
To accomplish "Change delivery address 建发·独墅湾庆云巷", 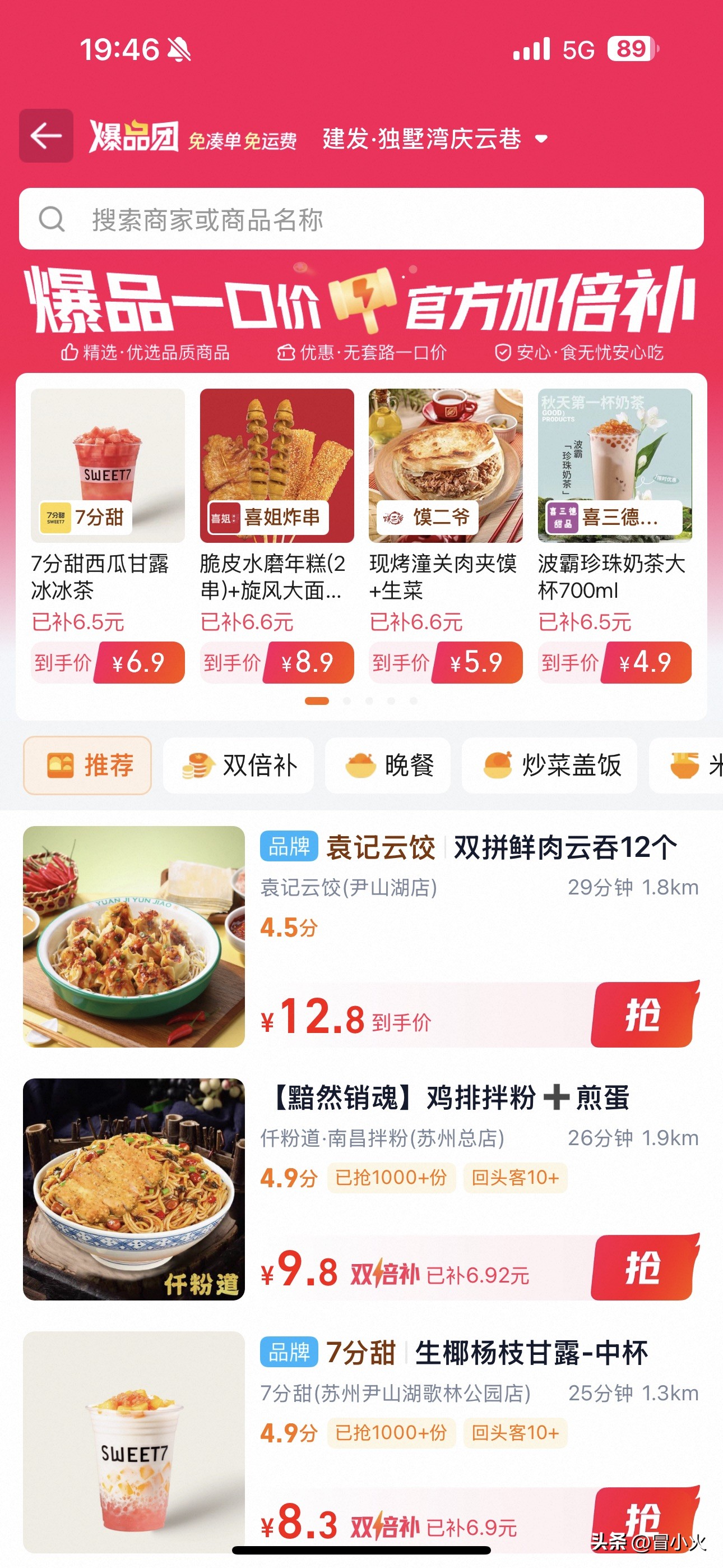I will click(x=434, y=139).
